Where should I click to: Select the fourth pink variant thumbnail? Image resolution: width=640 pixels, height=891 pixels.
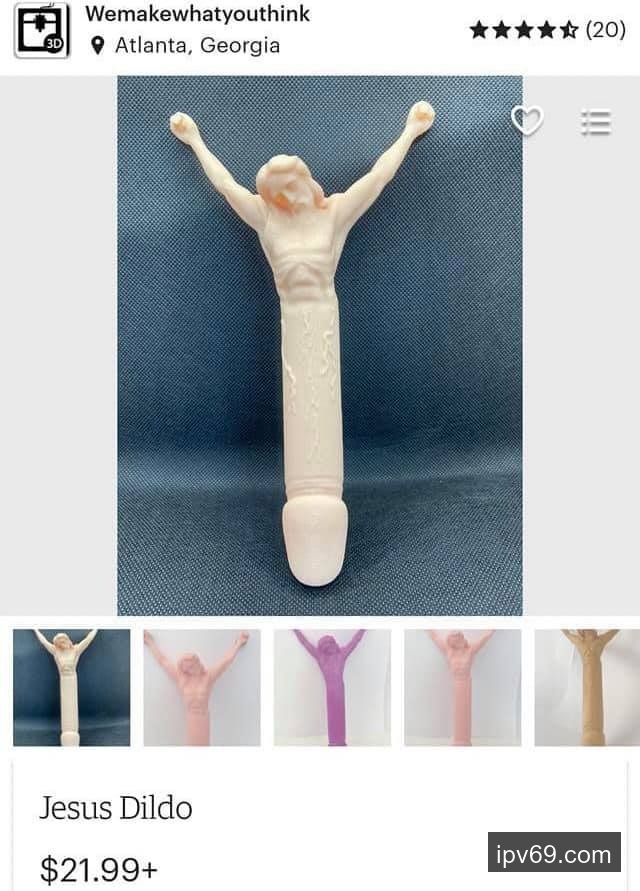pos(462,687)
